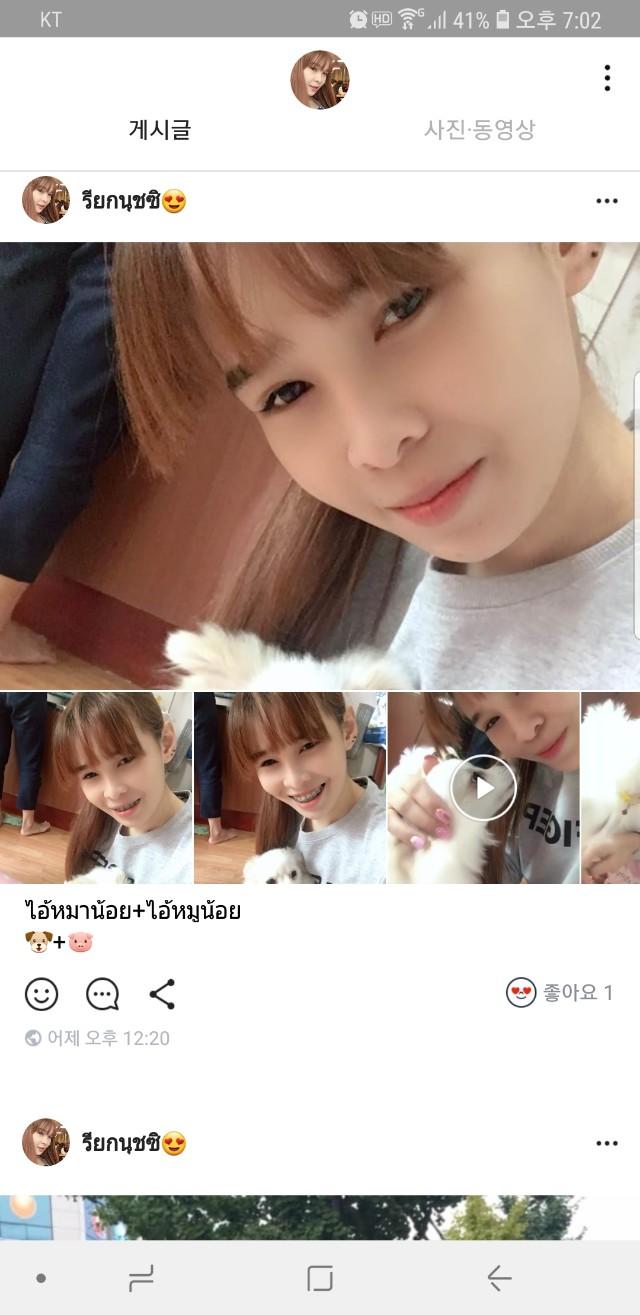Open the top-right overflow menu
The height and width of the screenshot is (1315, 640).
pos(607,78)
